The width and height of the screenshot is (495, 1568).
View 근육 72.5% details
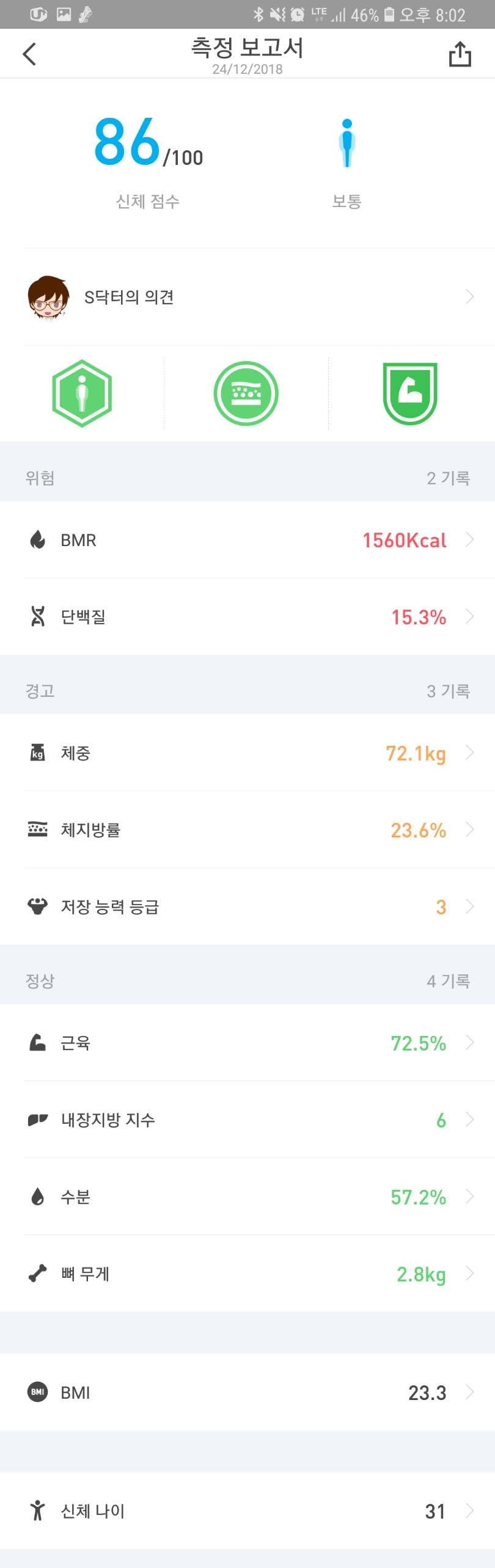248,1043
